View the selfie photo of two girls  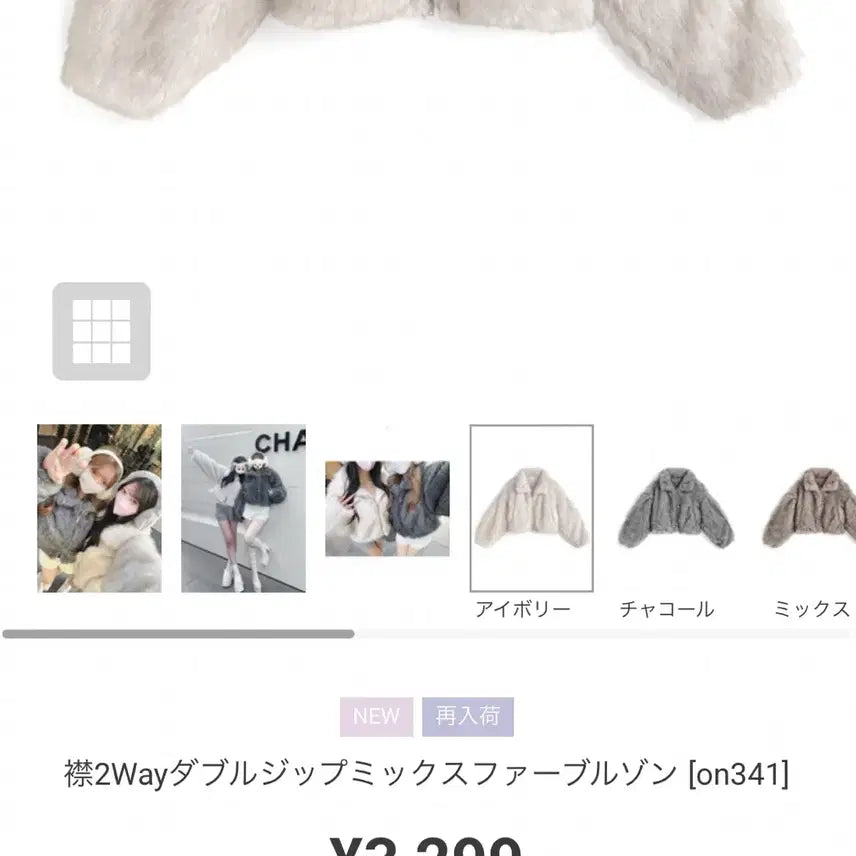(99, 508)
